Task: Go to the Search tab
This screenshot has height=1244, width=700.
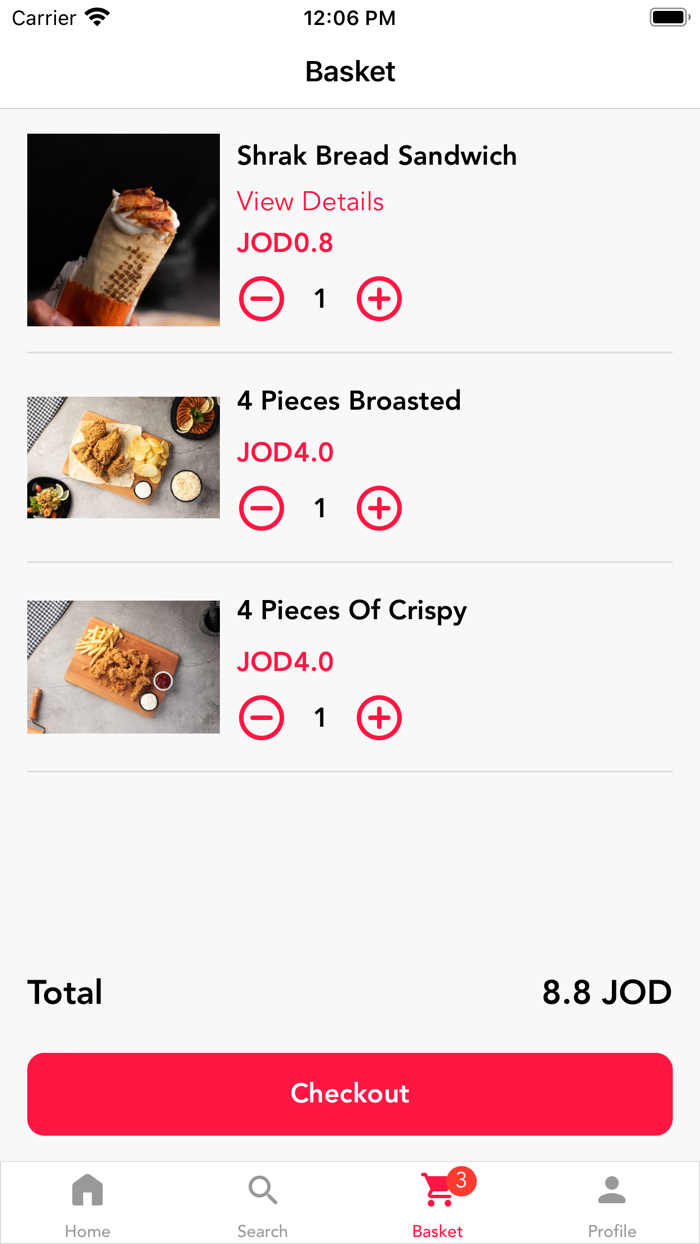Action: 262,1203
